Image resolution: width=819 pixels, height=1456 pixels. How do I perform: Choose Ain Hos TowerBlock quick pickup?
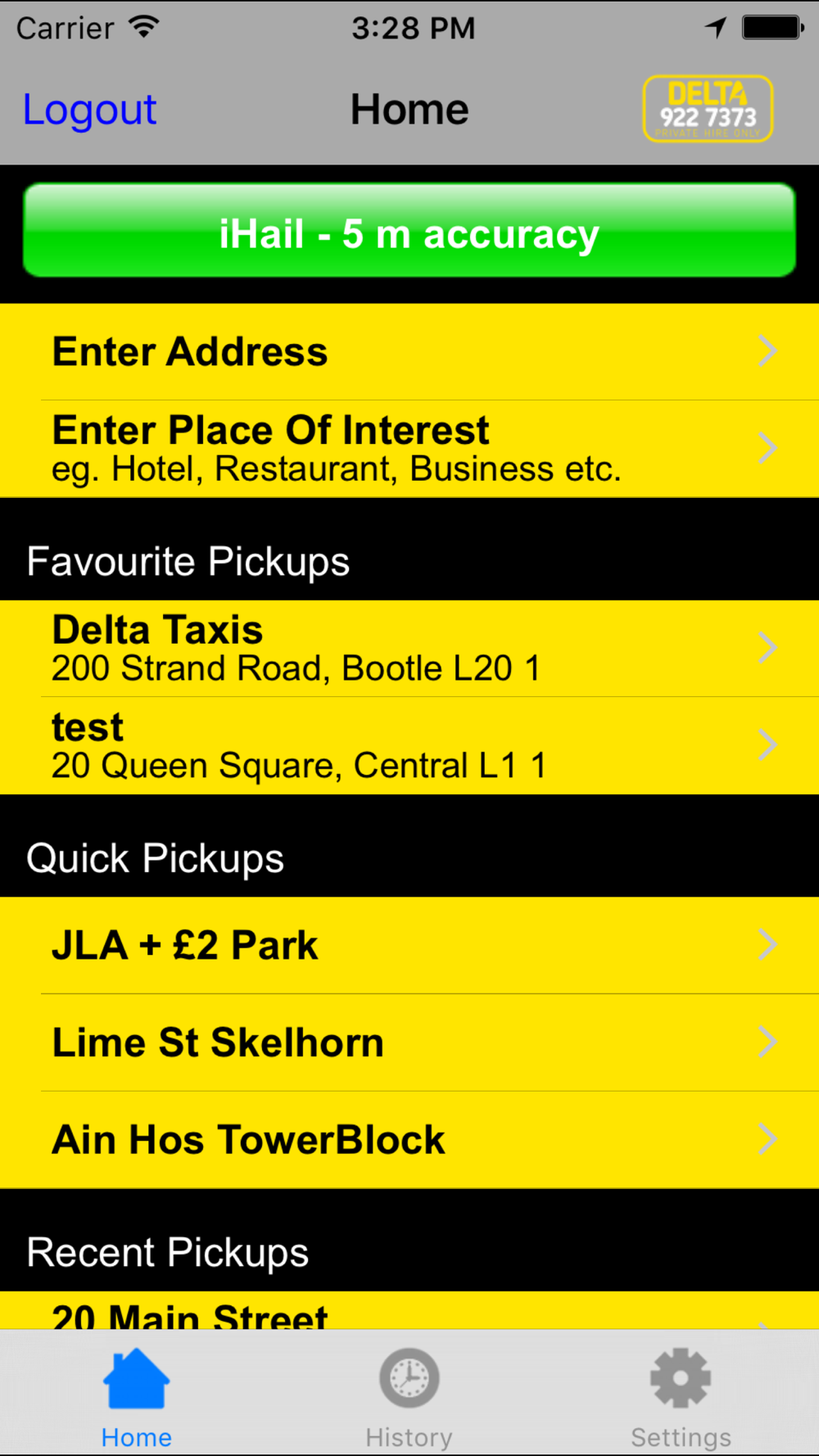[x=409, y=1140]
